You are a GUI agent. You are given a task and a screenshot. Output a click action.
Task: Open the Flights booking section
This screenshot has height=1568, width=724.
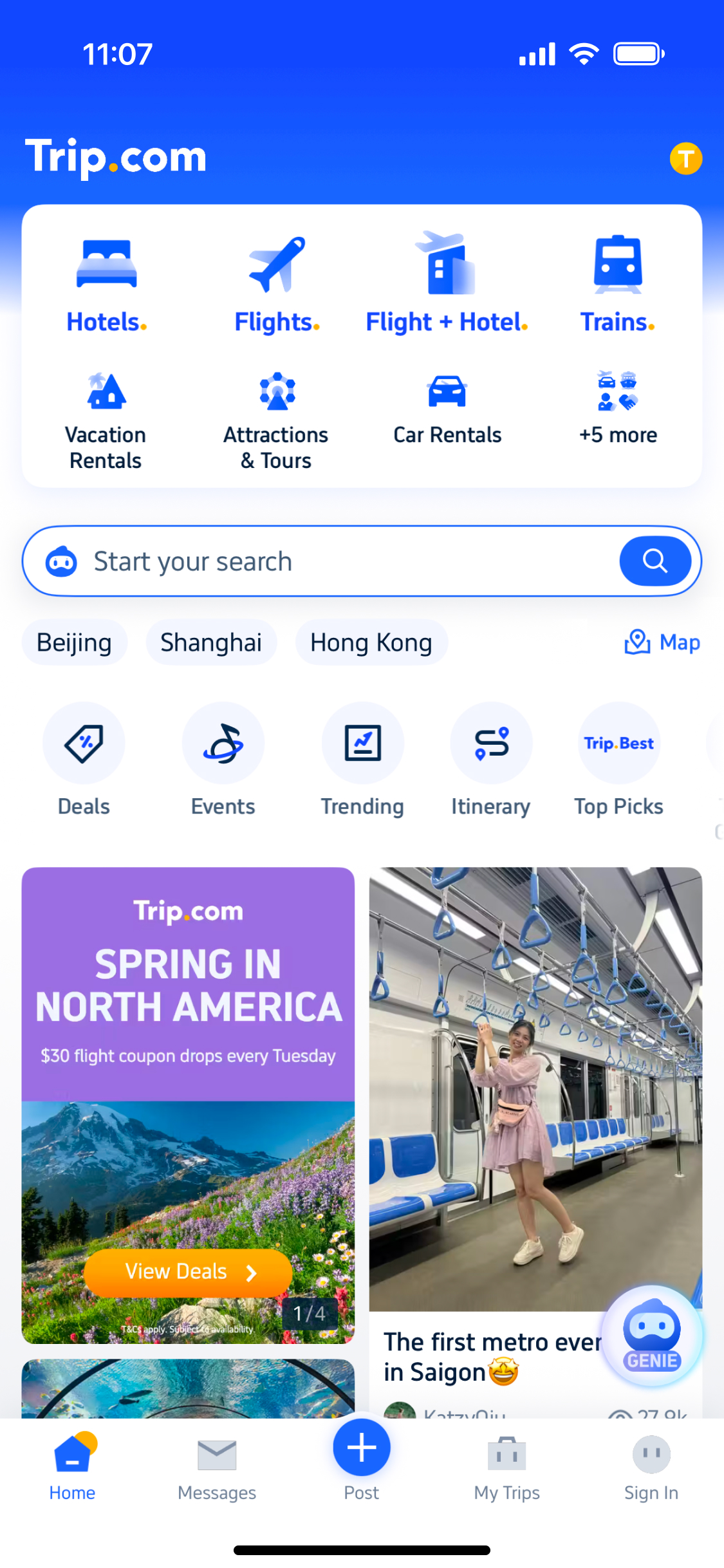tap(277, 284)
